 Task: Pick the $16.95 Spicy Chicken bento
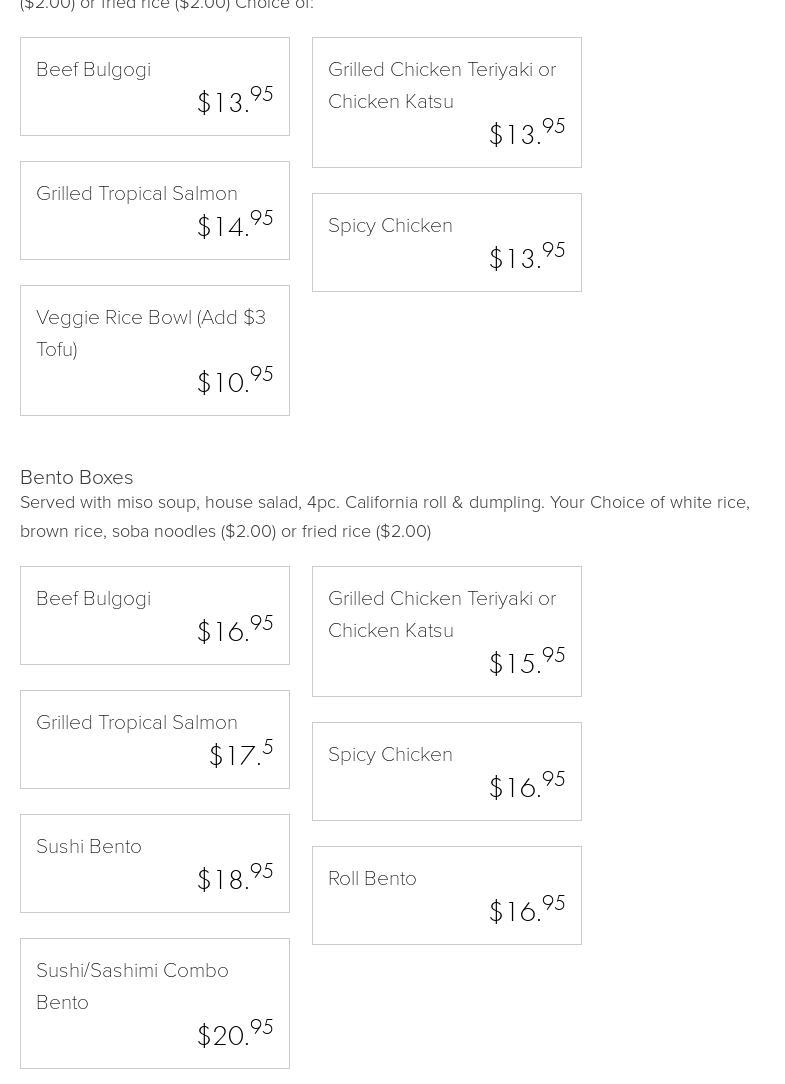coord(446,771)
